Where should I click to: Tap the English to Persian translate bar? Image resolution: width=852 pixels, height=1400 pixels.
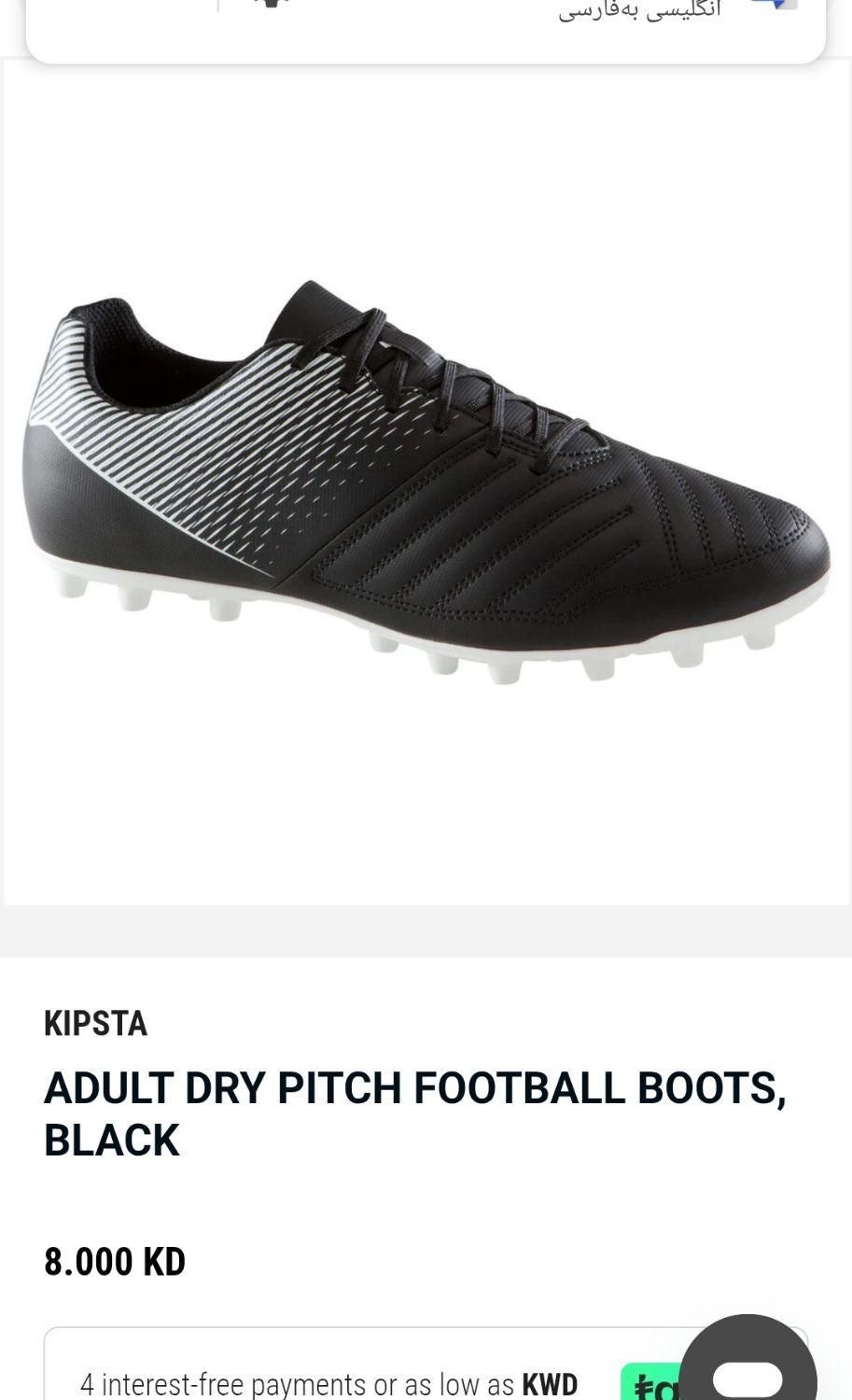pos(639,13)
